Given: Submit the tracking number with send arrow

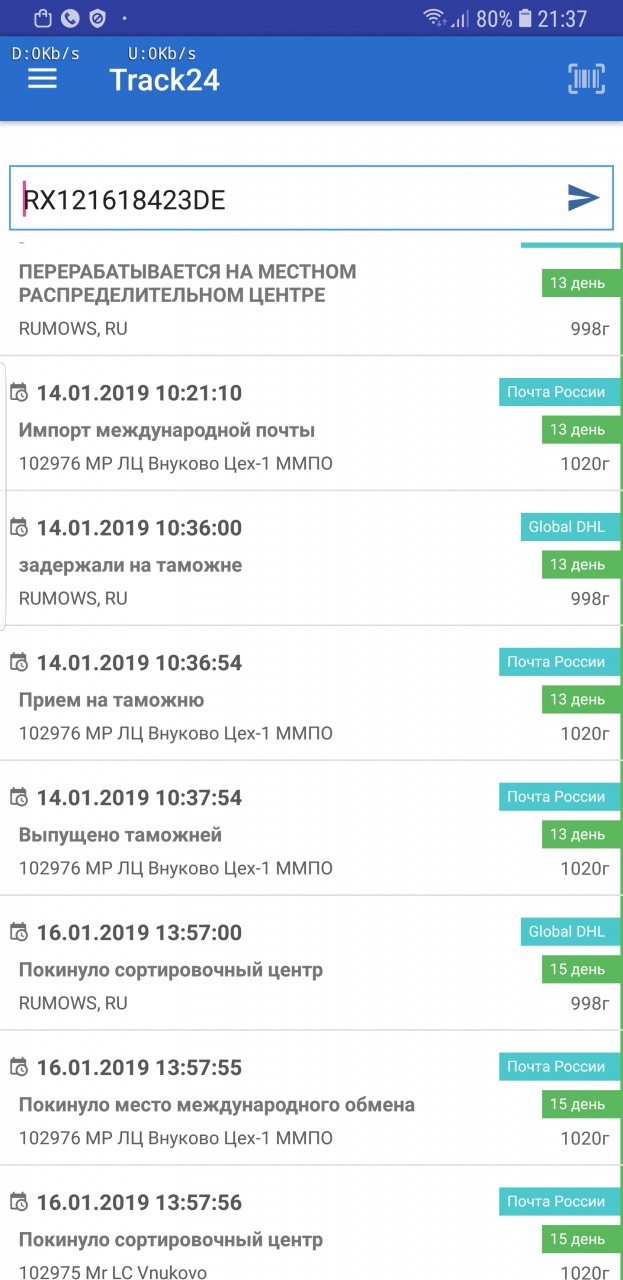Looking at the screenshot, I should pos(583,198).
